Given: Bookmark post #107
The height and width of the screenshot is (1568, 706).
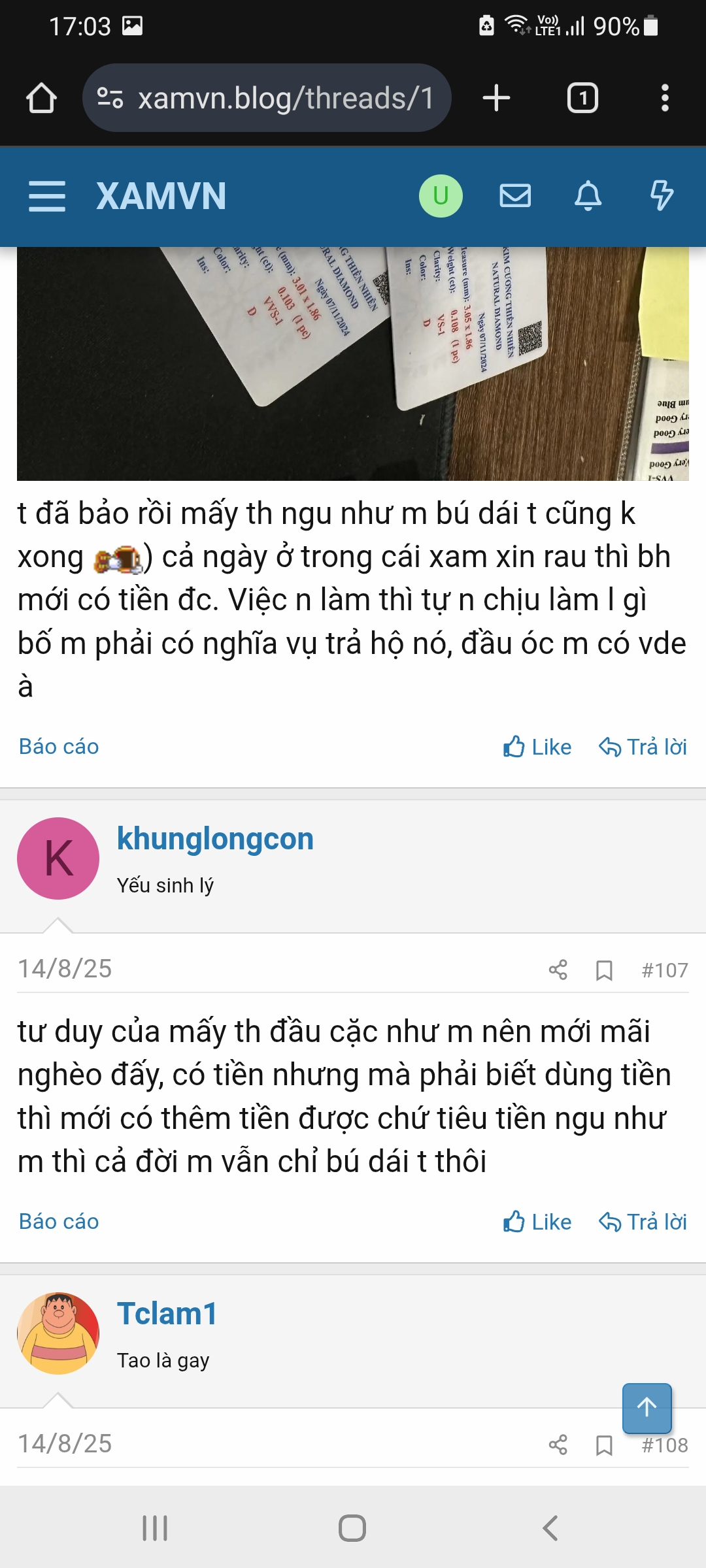Looking at the screenshot, I should click(604, 970).
